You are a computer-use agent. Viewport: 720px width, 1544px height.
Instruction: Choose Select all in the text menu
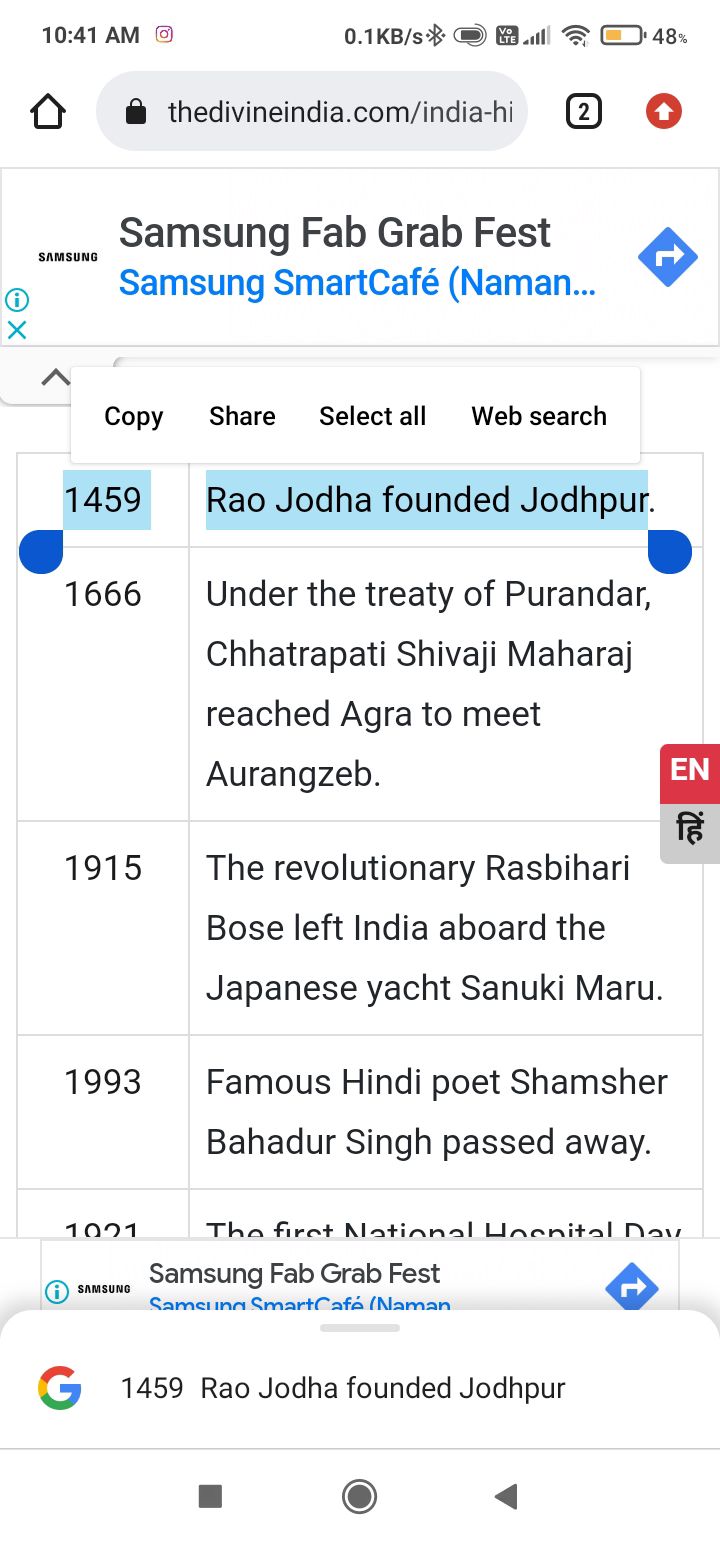pos(373,416)
